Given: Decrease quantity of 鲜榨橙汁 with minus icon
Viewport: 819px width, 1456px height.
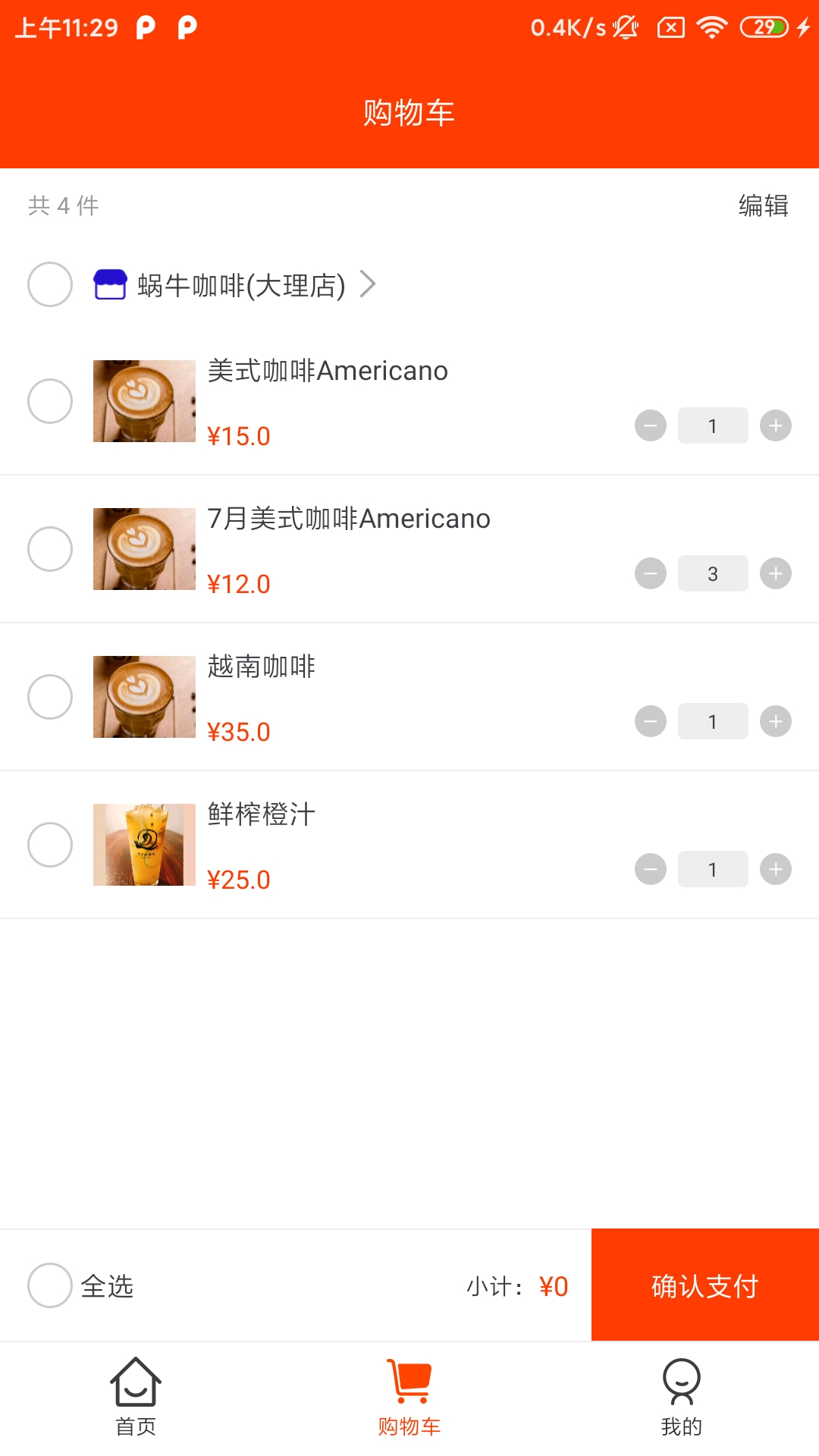Looking at the screenshot, I should [x=650, y=869].
